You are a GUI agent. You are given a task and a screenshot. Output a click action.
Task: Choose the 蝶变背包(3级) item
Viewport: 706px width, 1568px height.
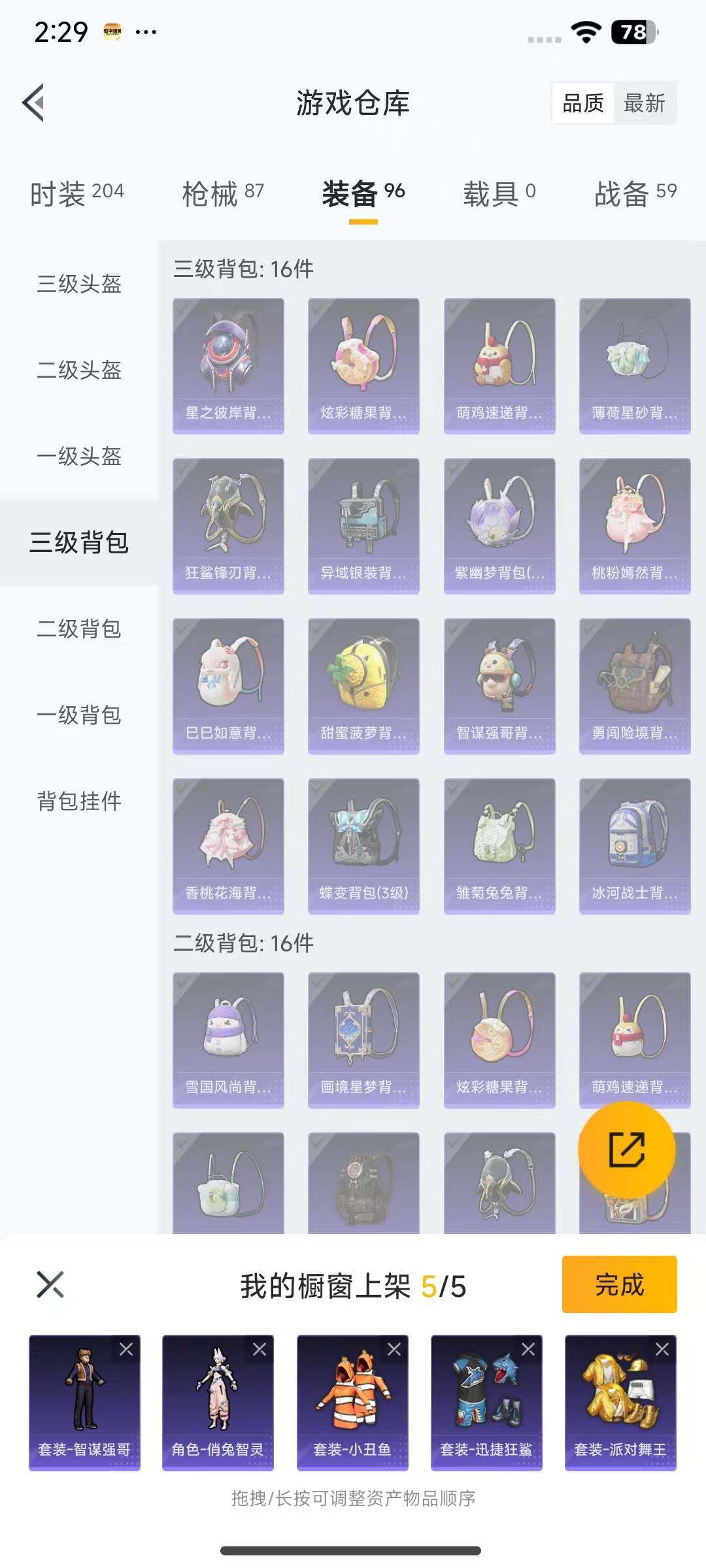(x=363, y=846)
